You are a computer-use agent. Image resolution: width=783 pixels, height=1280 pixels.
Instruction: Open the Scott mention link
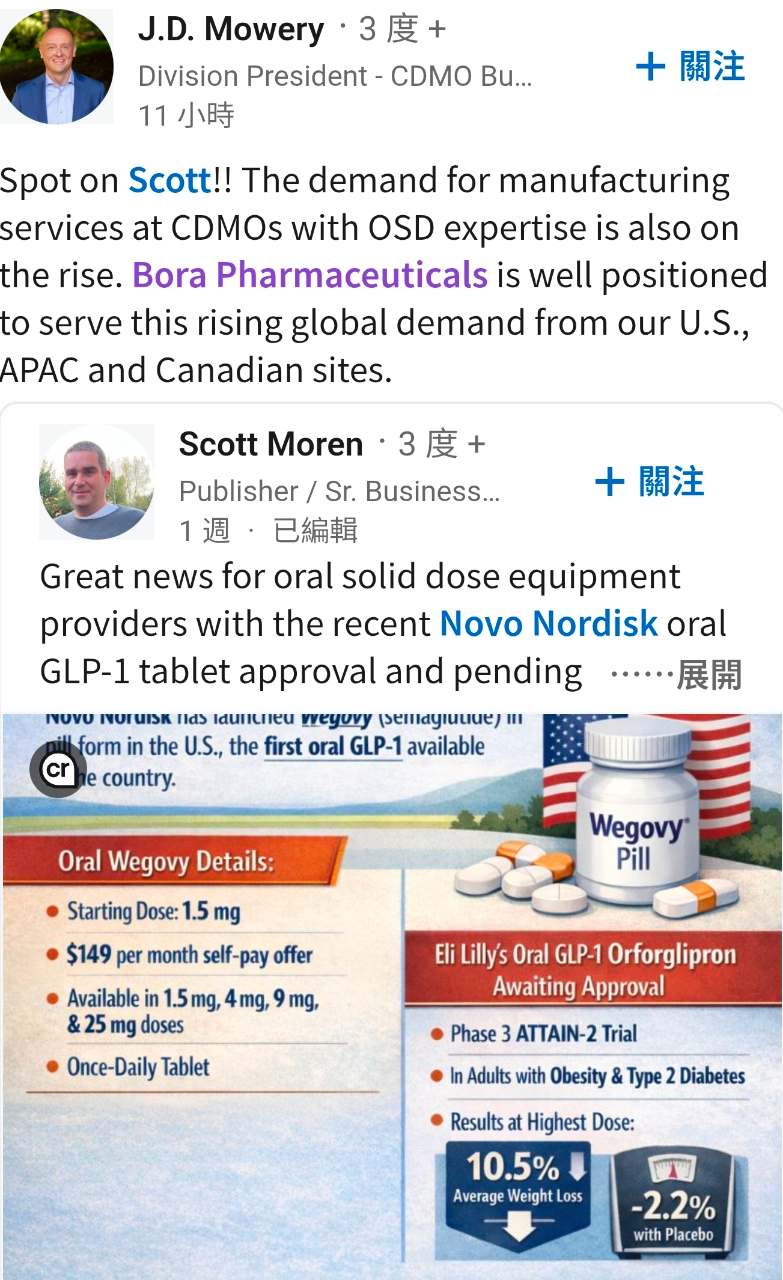(x=169, y=181)
